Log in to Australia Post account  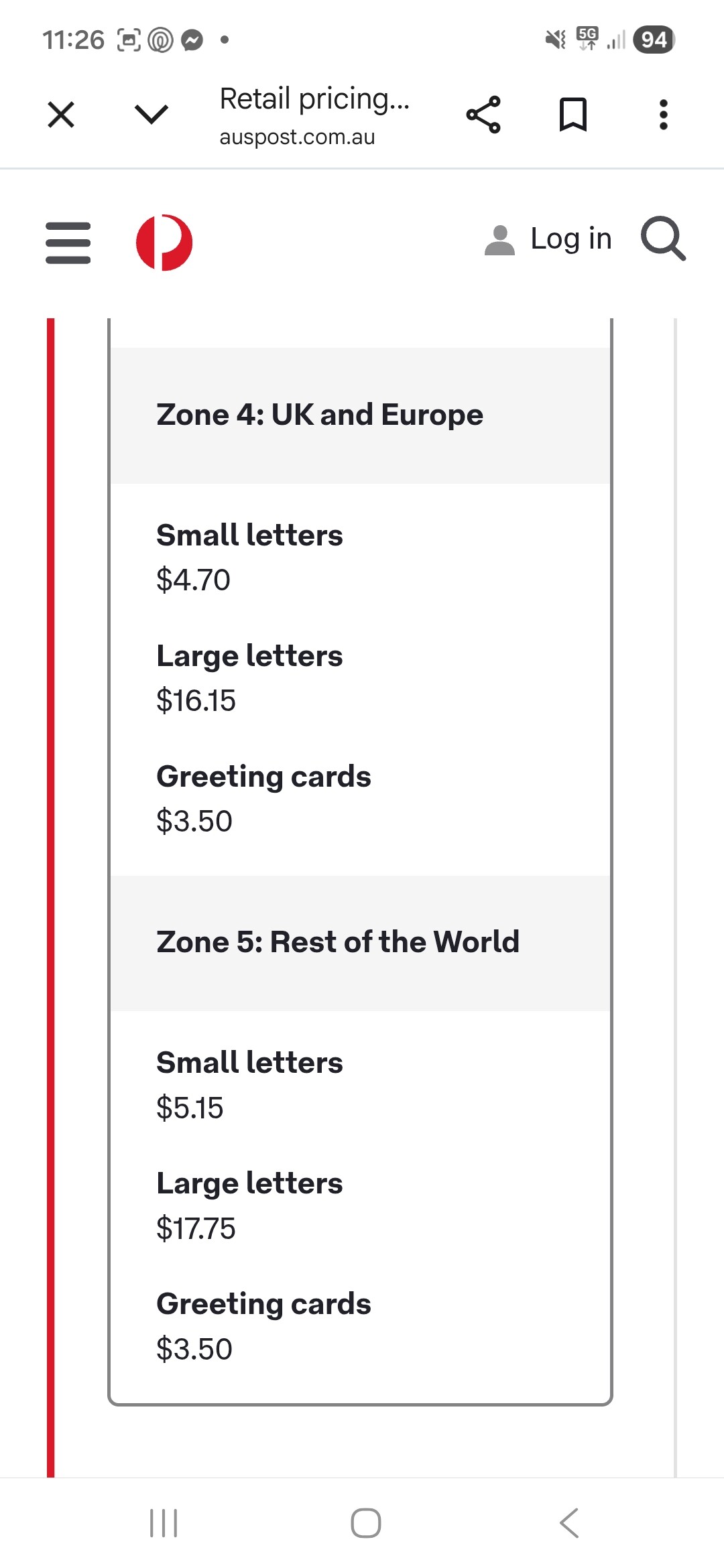548,239
